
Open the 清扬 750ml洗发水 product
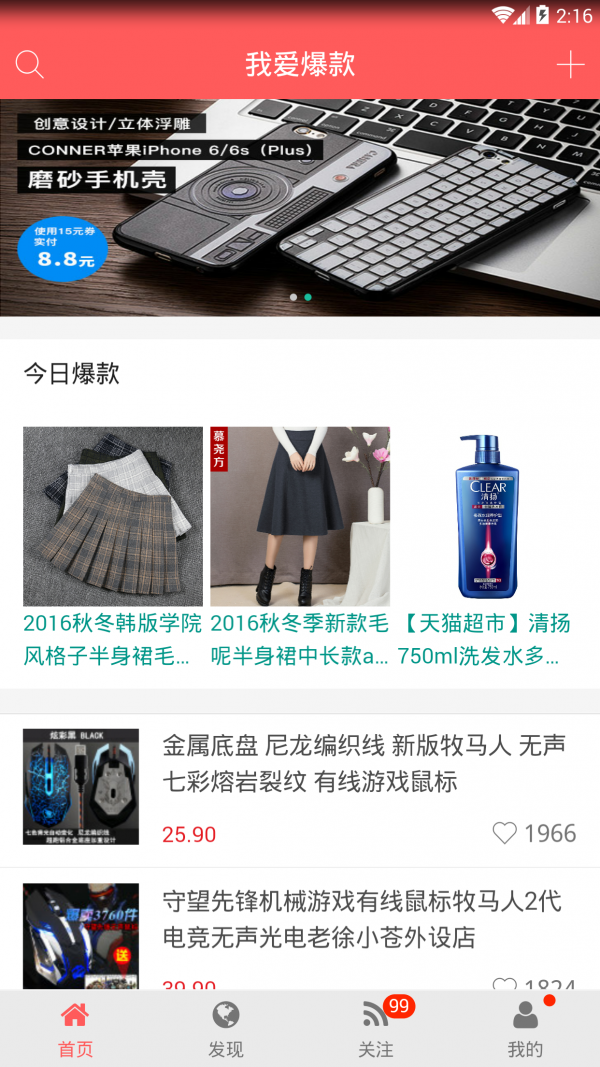tap(487, 545)
